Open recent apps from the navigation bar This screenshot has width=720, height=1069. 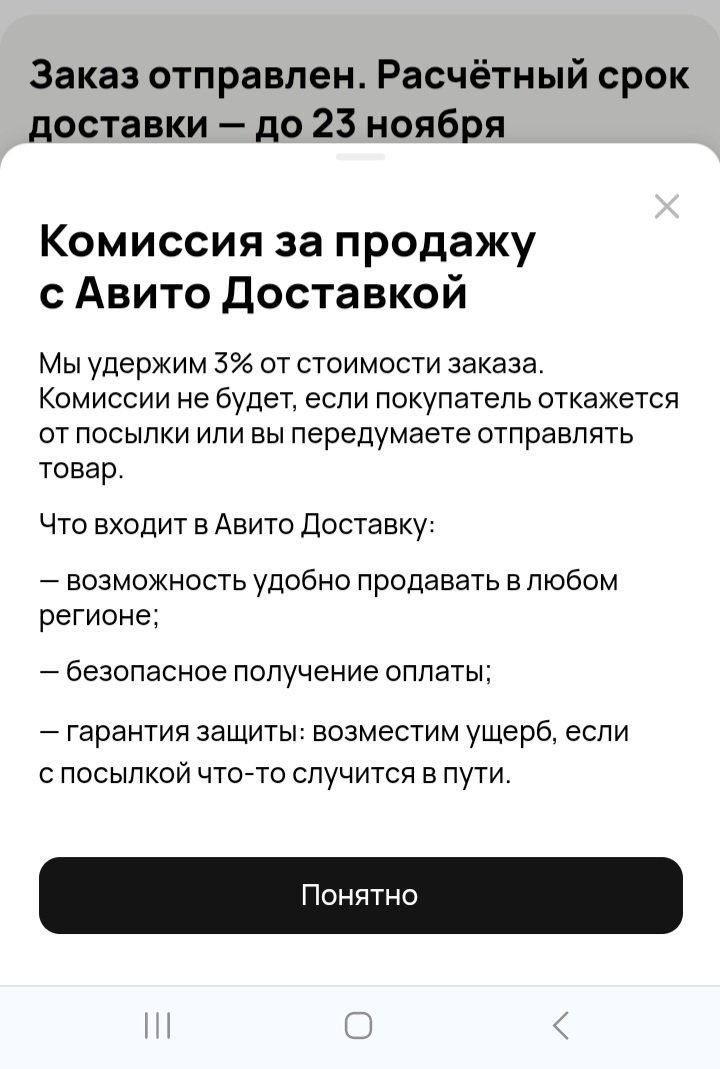click(158, 1025)
